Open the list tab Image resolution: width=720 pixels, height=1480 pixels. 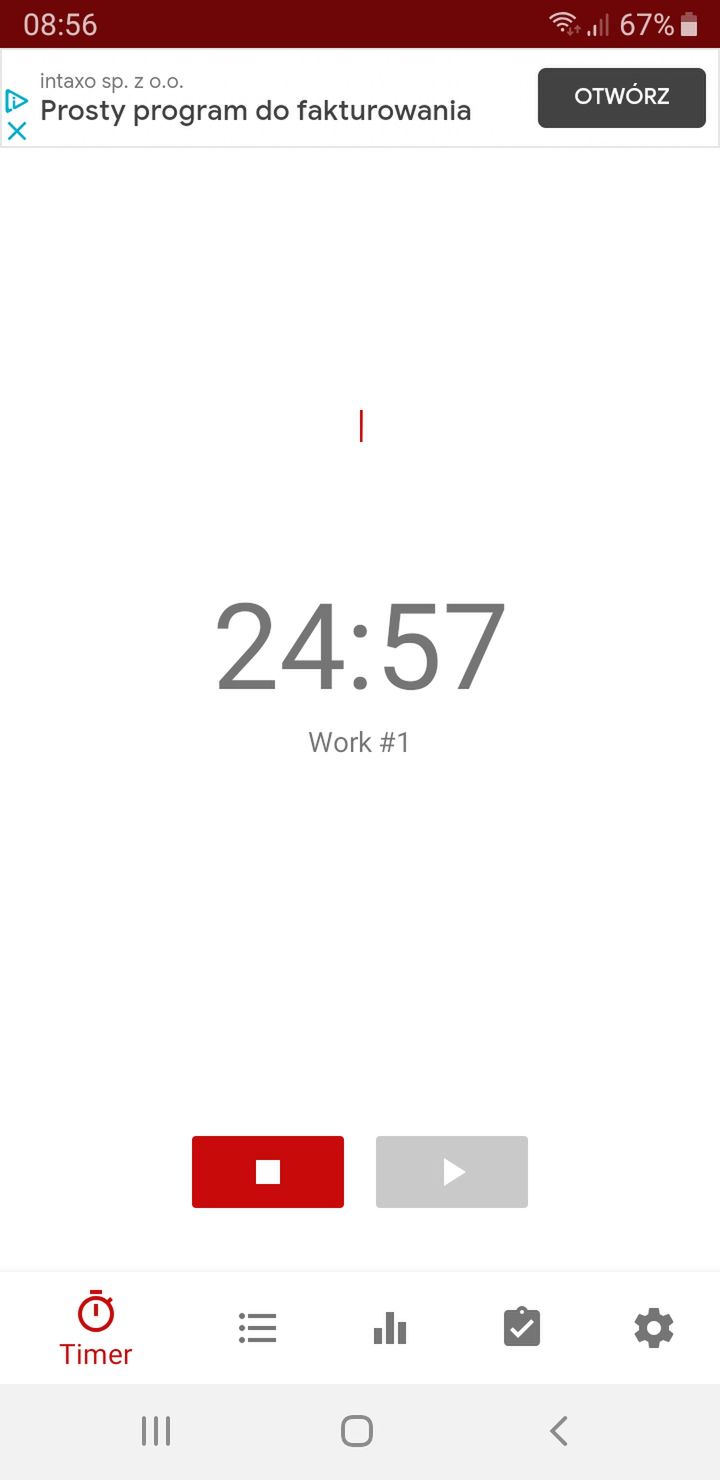[257, 1328]
